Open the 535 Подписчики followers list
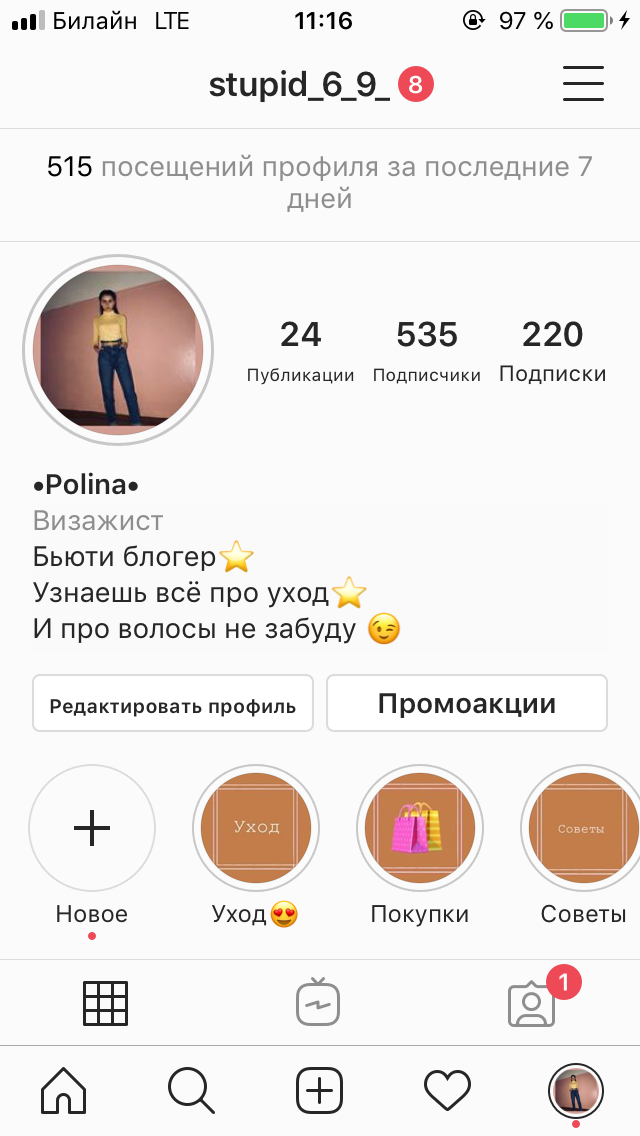640x1136 pixels. click(x=427, y=351)
